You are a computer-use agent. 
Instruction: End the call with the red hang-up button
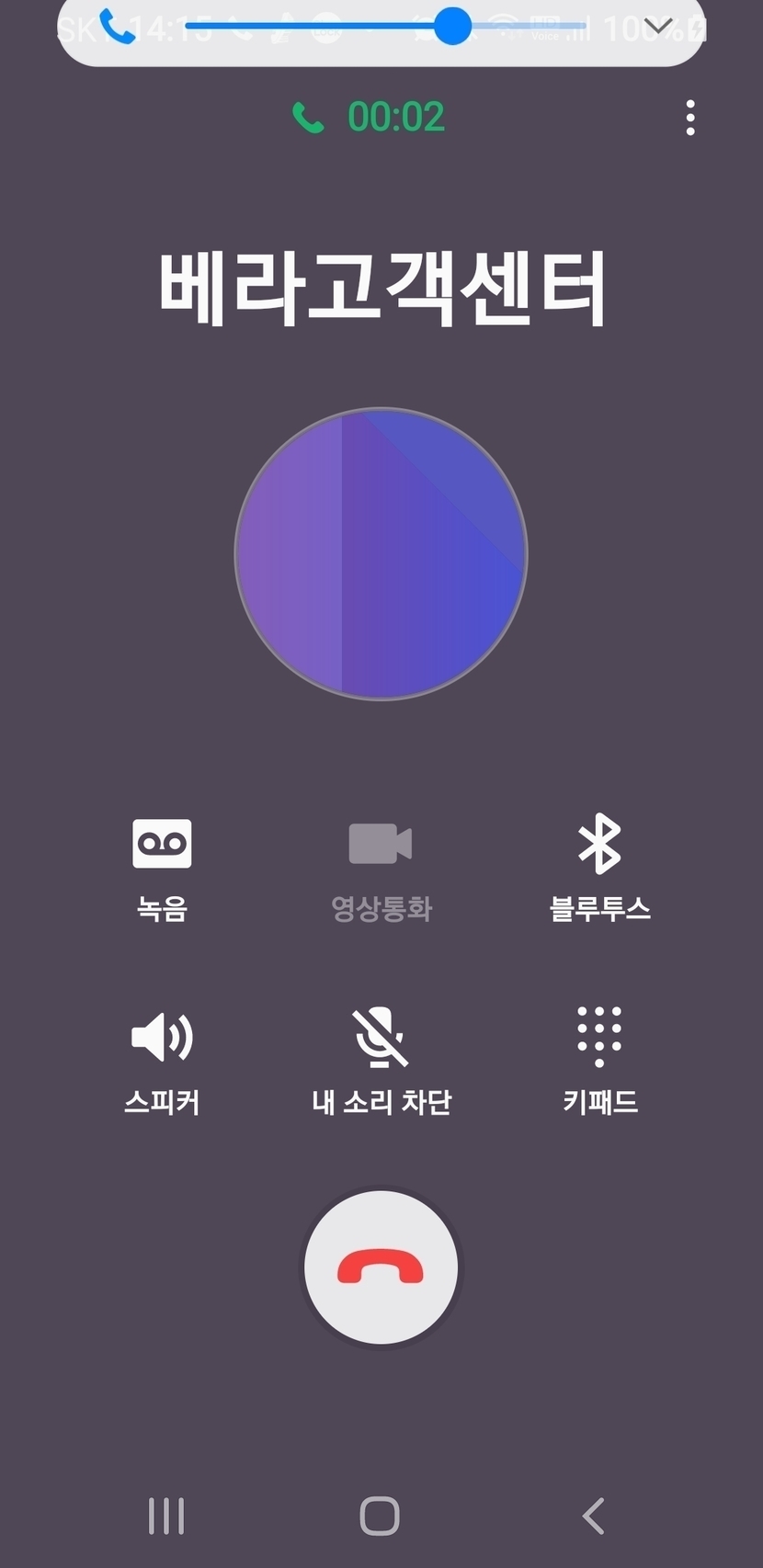(381, 1267)
